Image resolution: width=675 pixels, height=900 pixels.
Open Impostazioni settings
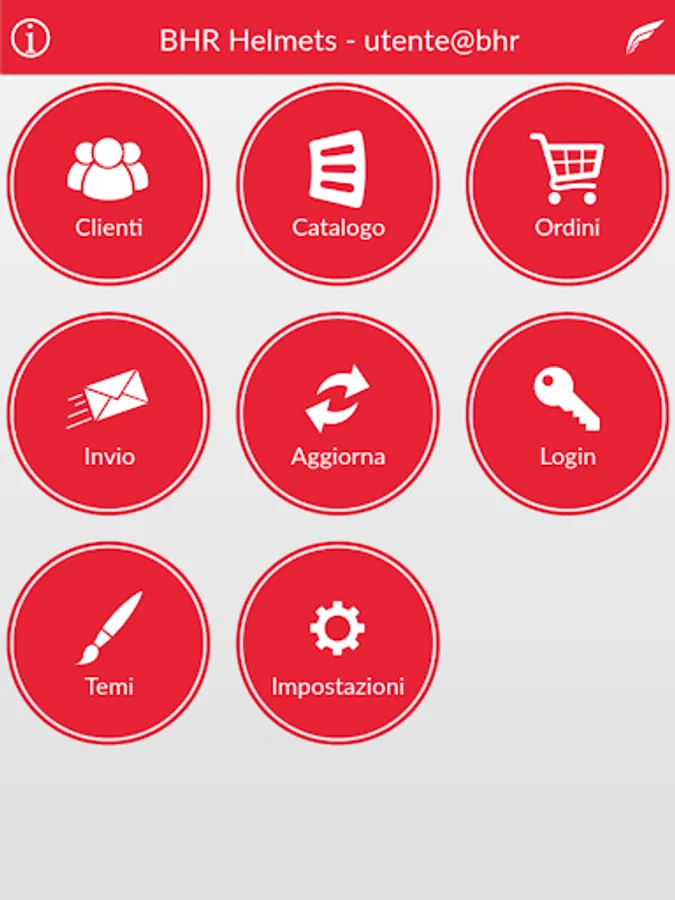(338, 643)
